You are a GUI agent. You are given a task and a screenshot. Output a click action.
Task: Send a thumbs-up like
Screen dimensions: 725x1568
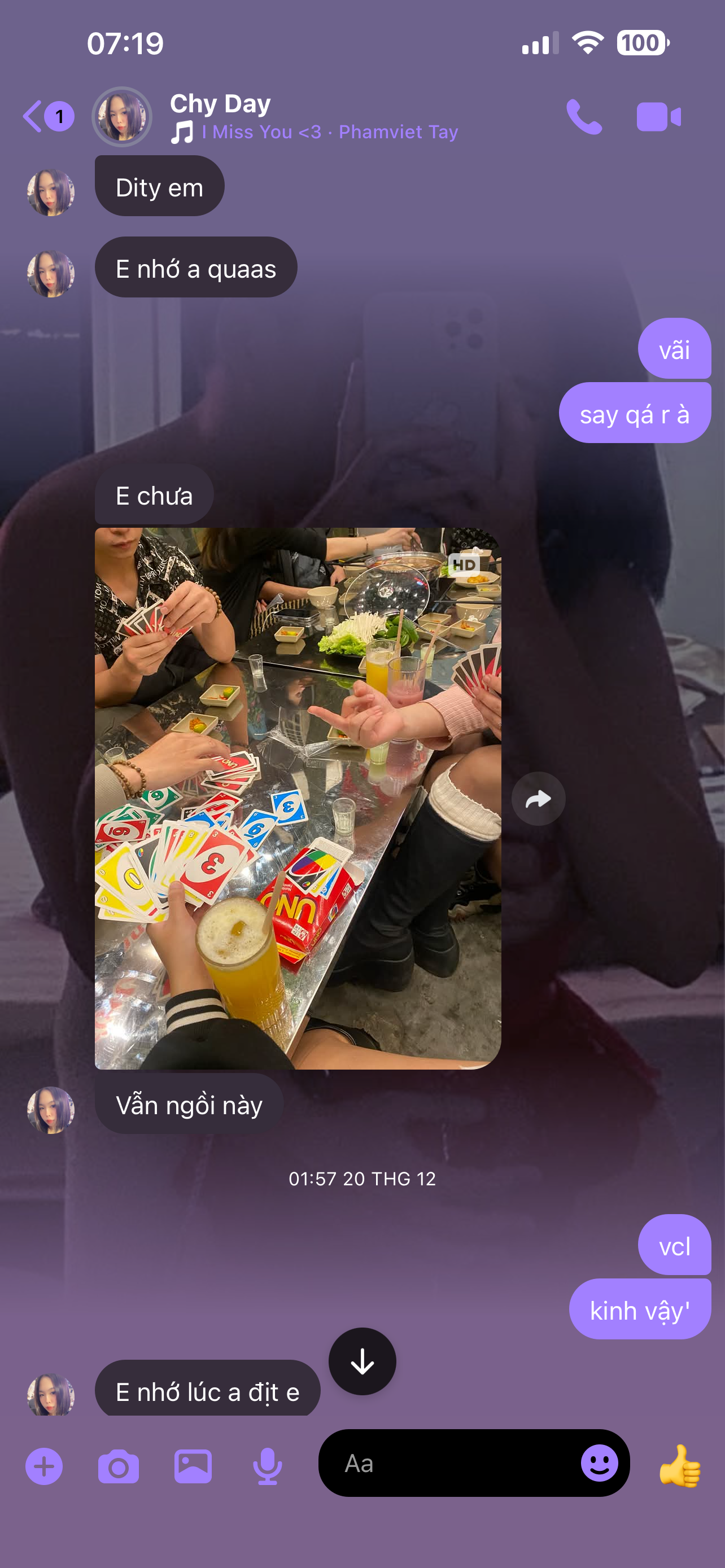click(680, 1466)
